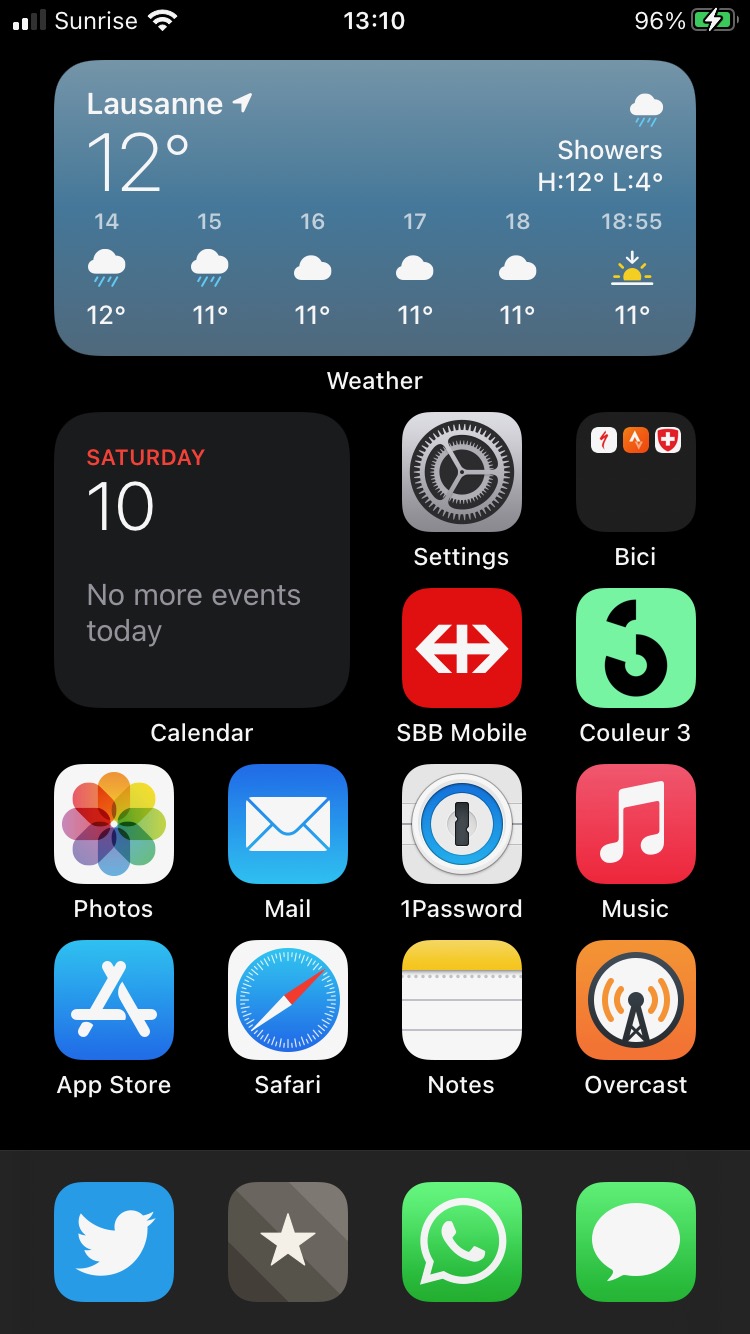
Task: Open the Photos app
Action: point(113,824)
